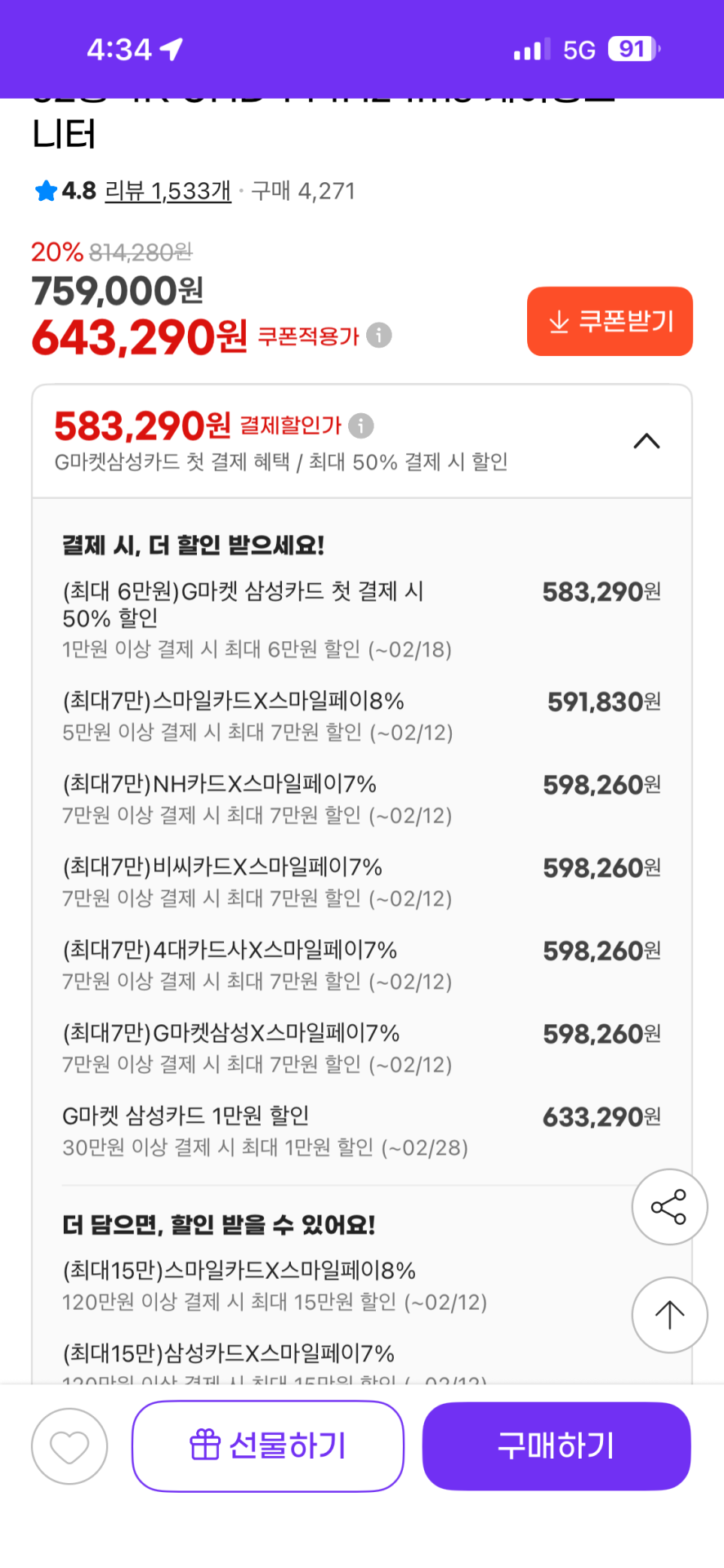Jump back to top with arrow button
The image size is (724, 1568).
(x=669, y=1315)
